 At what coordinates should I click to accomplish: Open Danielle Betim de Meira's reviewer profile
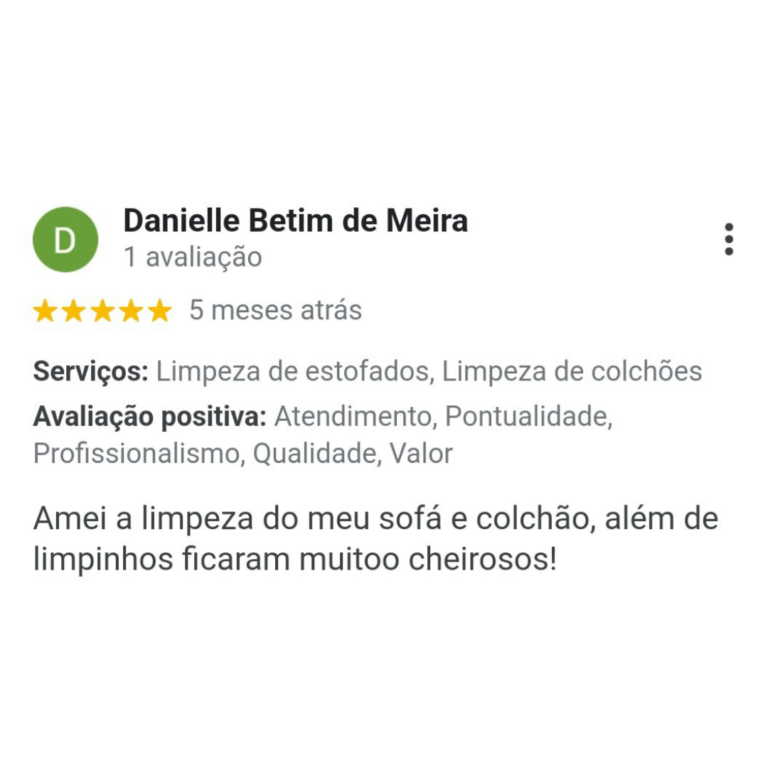[x=295, y=221]
